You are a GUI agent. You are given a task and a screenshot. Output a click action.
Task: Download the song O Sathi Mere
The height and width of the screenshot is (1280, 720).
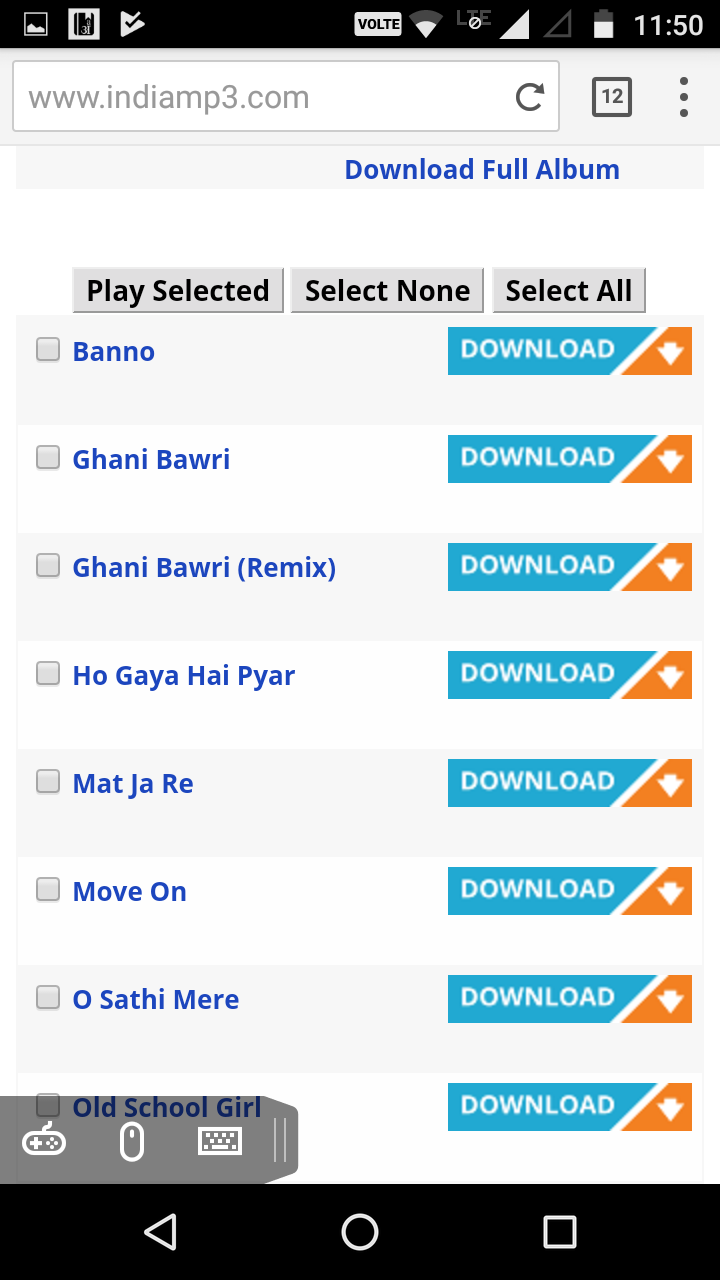click(x=569, y=999)
